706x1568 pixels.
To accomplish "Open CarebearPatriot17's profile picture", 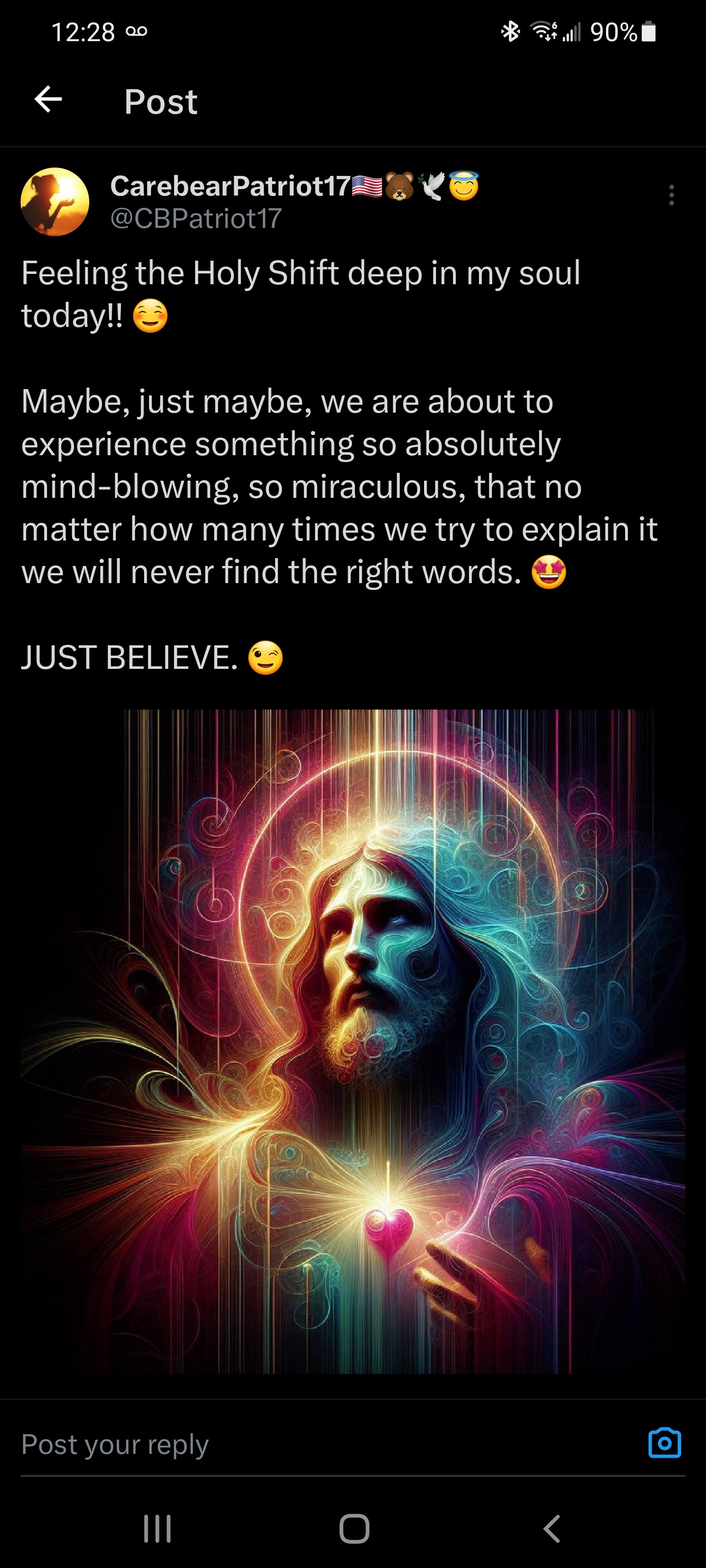I will (55, 202).
